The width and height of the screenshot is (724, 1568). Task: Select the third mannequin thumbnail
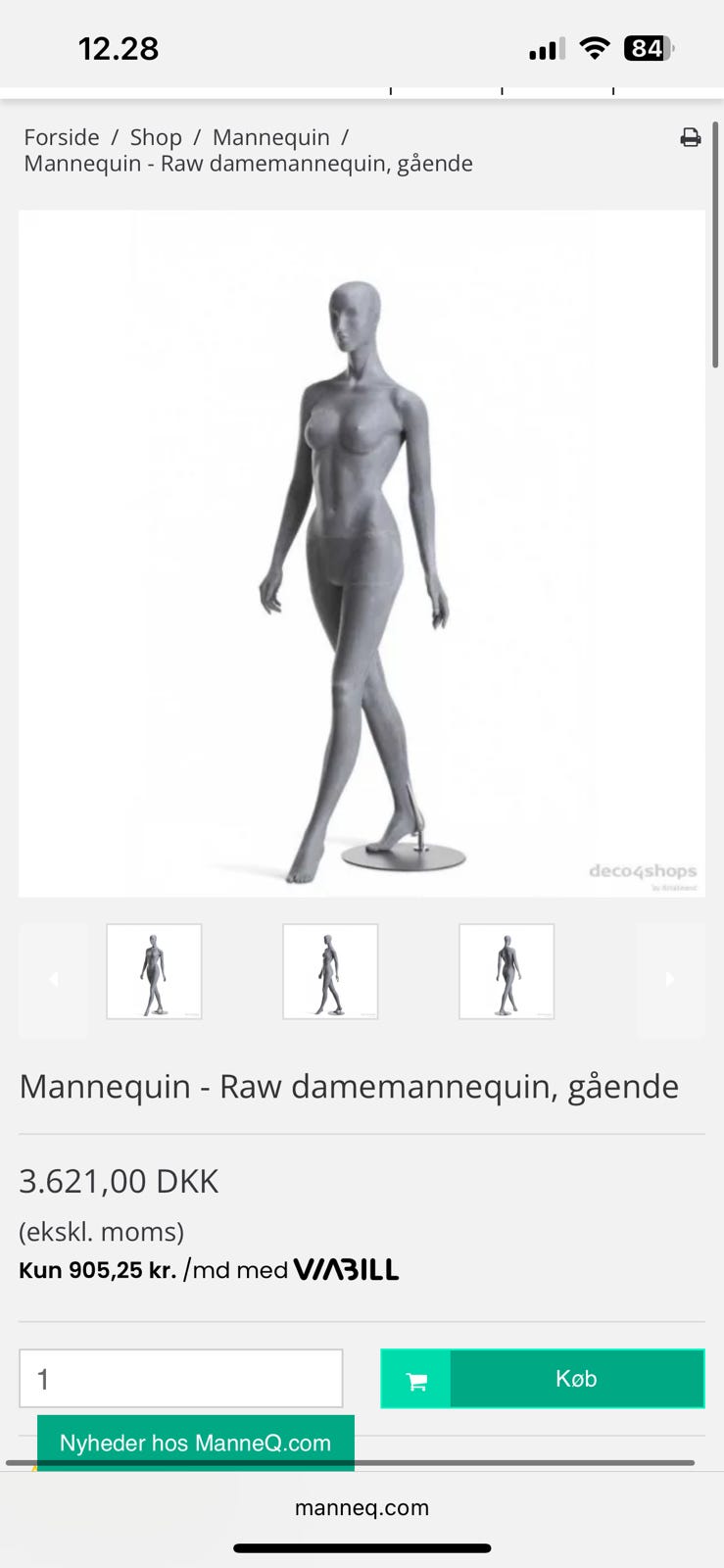[x=507, y=971]
